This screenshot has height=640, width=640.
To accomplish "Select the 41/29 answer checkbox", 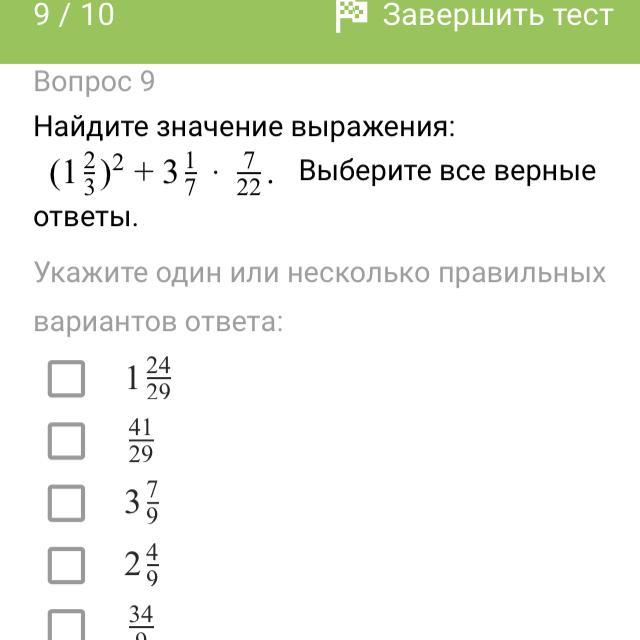I will click(x=67, y=440).
